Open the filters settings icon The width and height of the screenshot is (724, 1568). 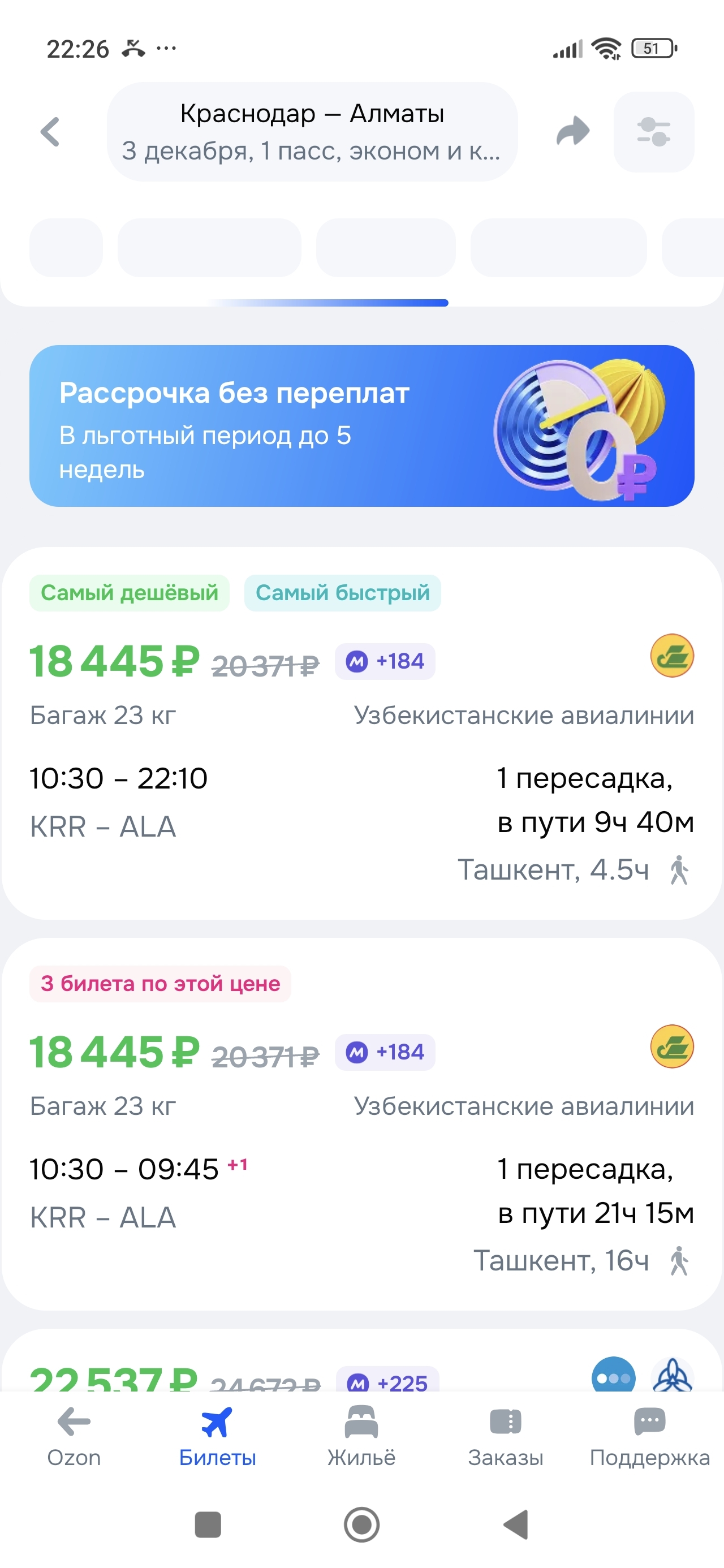tap(653, 132)
